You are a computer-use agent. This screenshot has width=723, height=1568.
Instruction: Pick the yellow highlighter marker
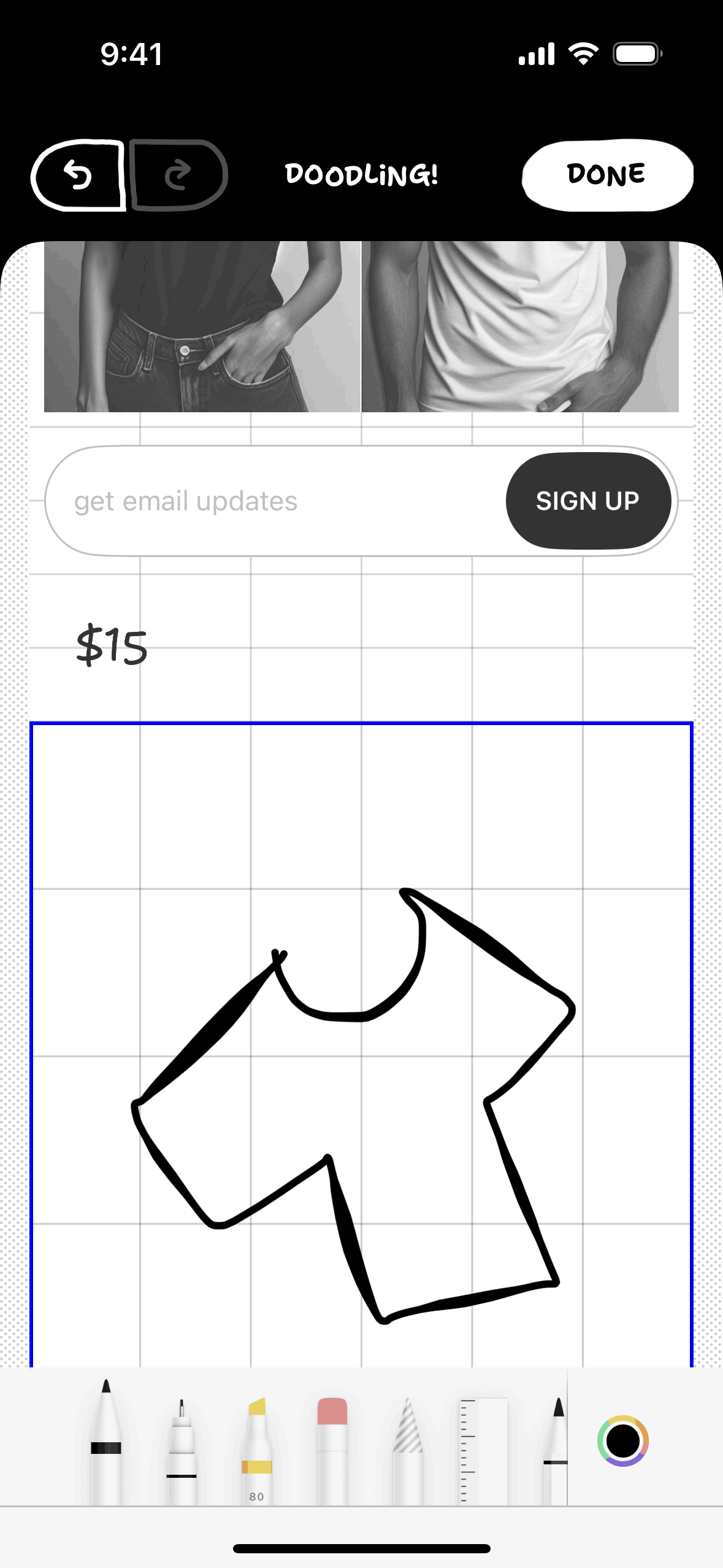coord(257,1448)
